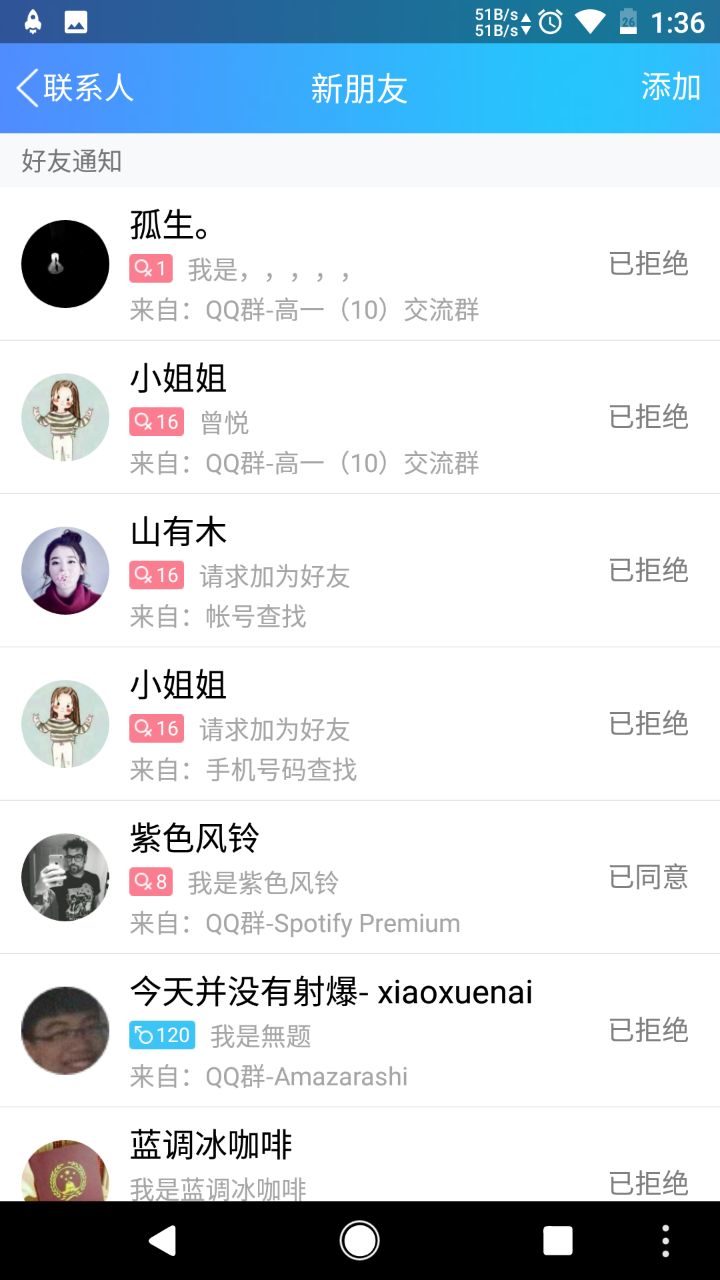Viewport: 720px width, 1280px height.
Task: Go back to 联系人
Action: point(75,88)
